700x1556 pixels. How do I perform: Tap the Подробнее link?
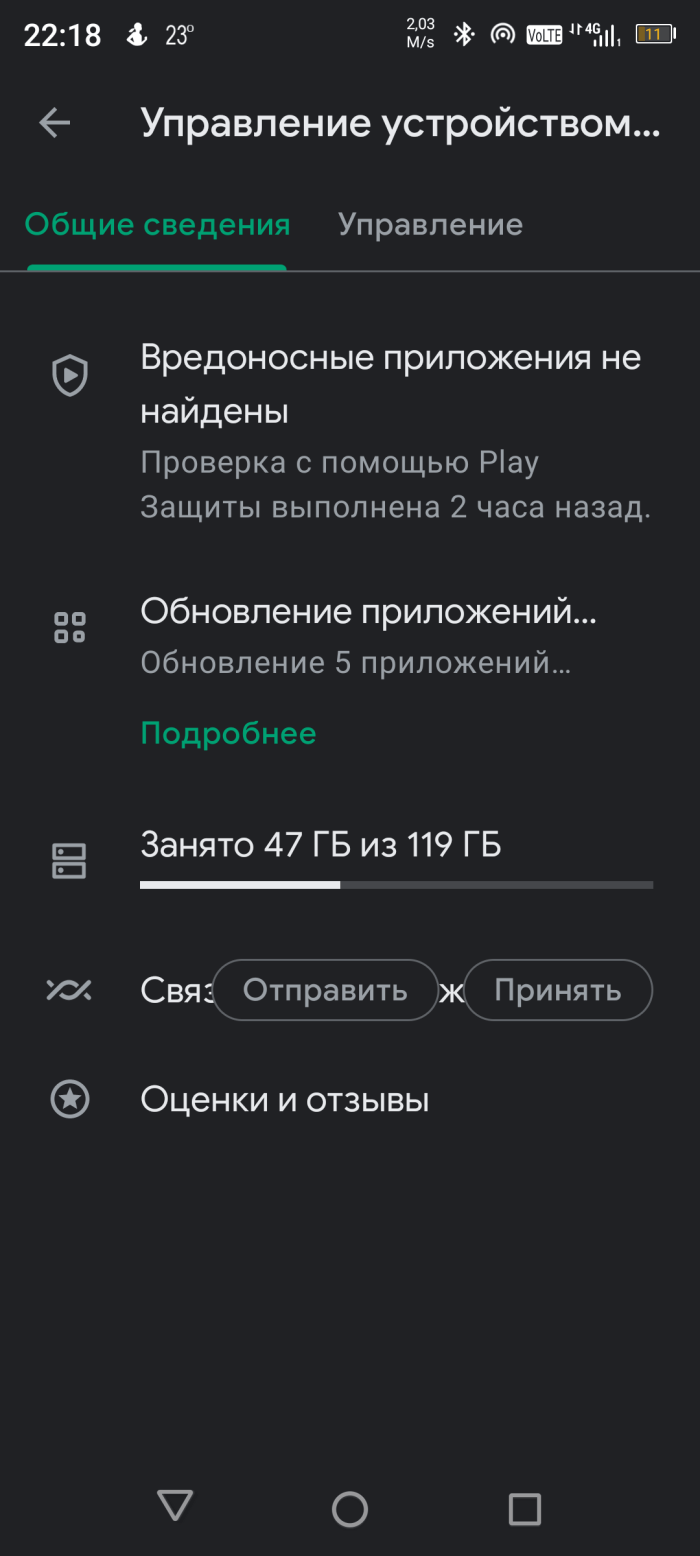pyautogui.click(x=228, y=733)
